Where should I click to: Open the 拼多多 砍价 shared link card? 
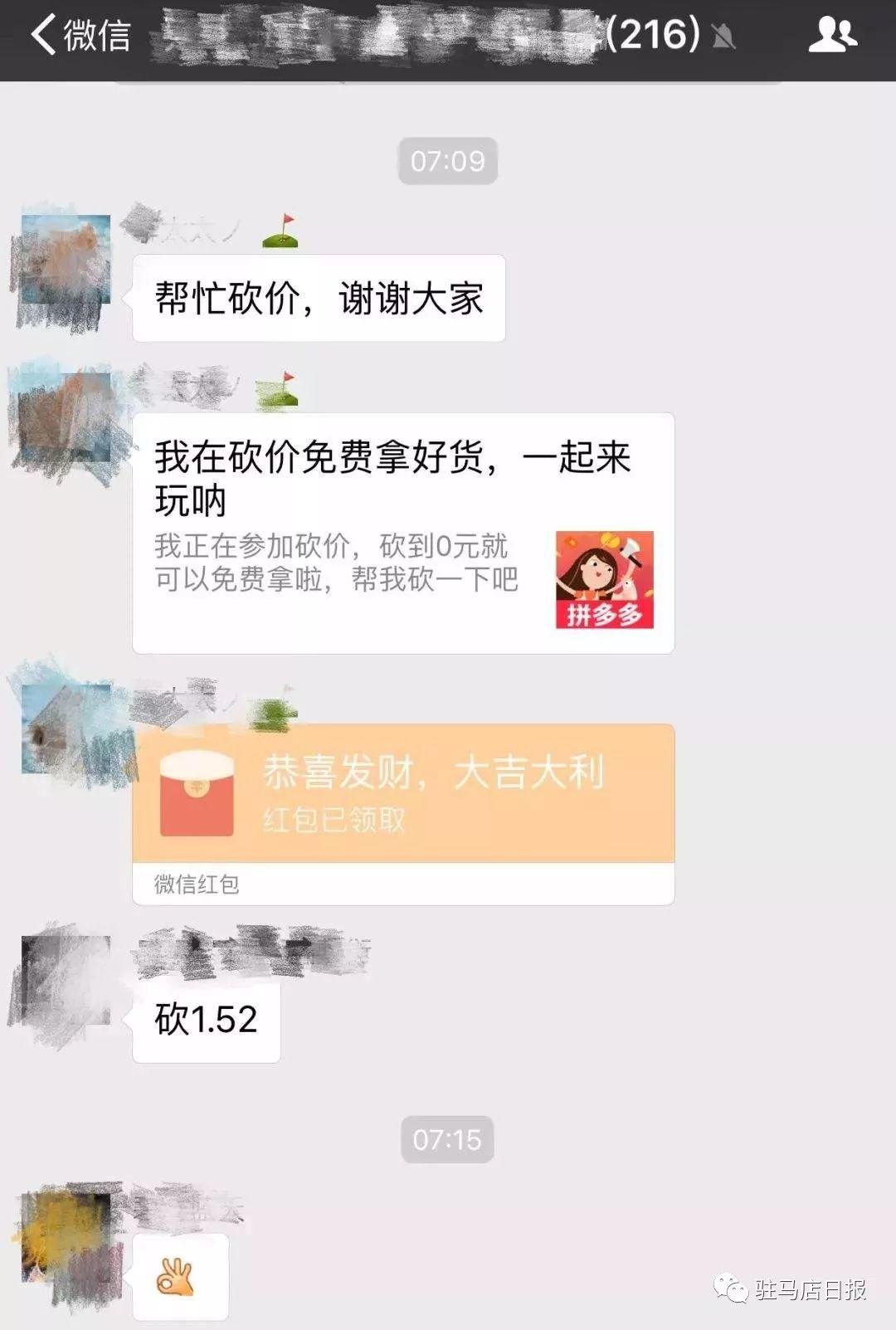click(403, 533)
